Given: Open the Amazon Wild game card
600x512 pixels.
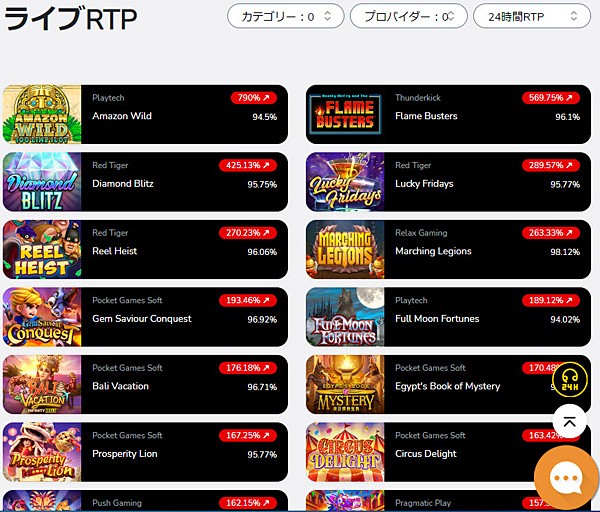Looking at the screenshot, I should click(145, 115).
